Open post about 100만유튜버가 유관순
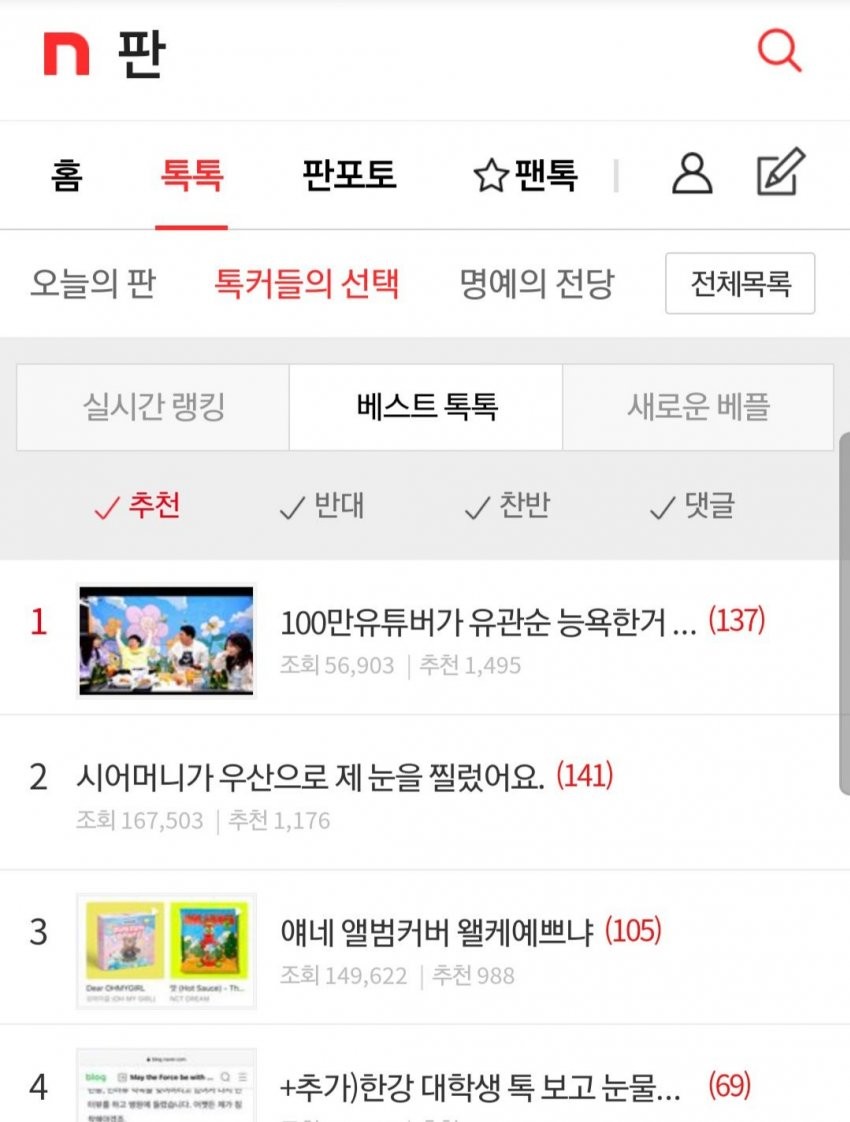 point(488,622)
